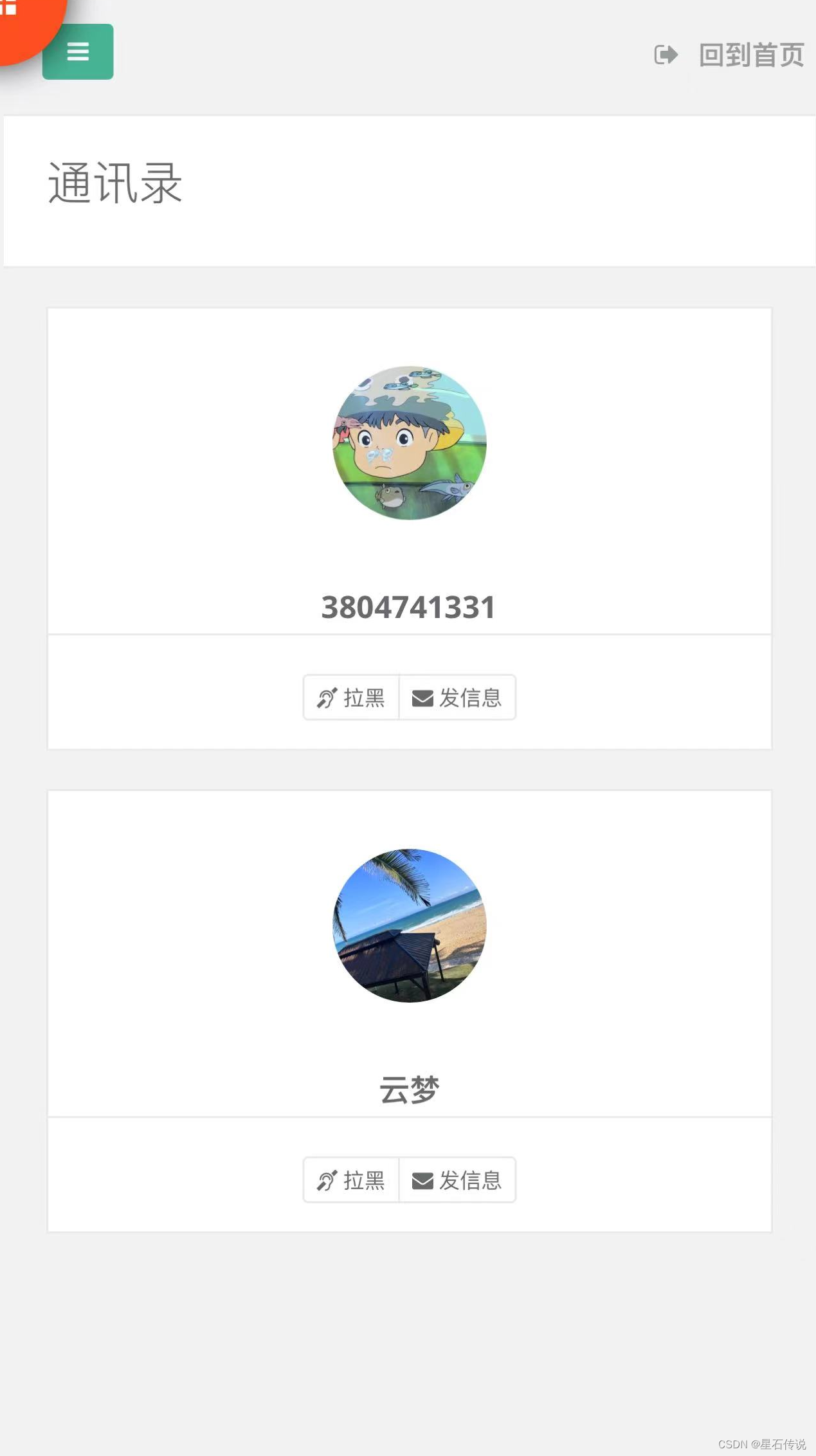This screenshot has width=816, height=1456.
Task: Tap 回到首页 to return home
Action: 730,55
